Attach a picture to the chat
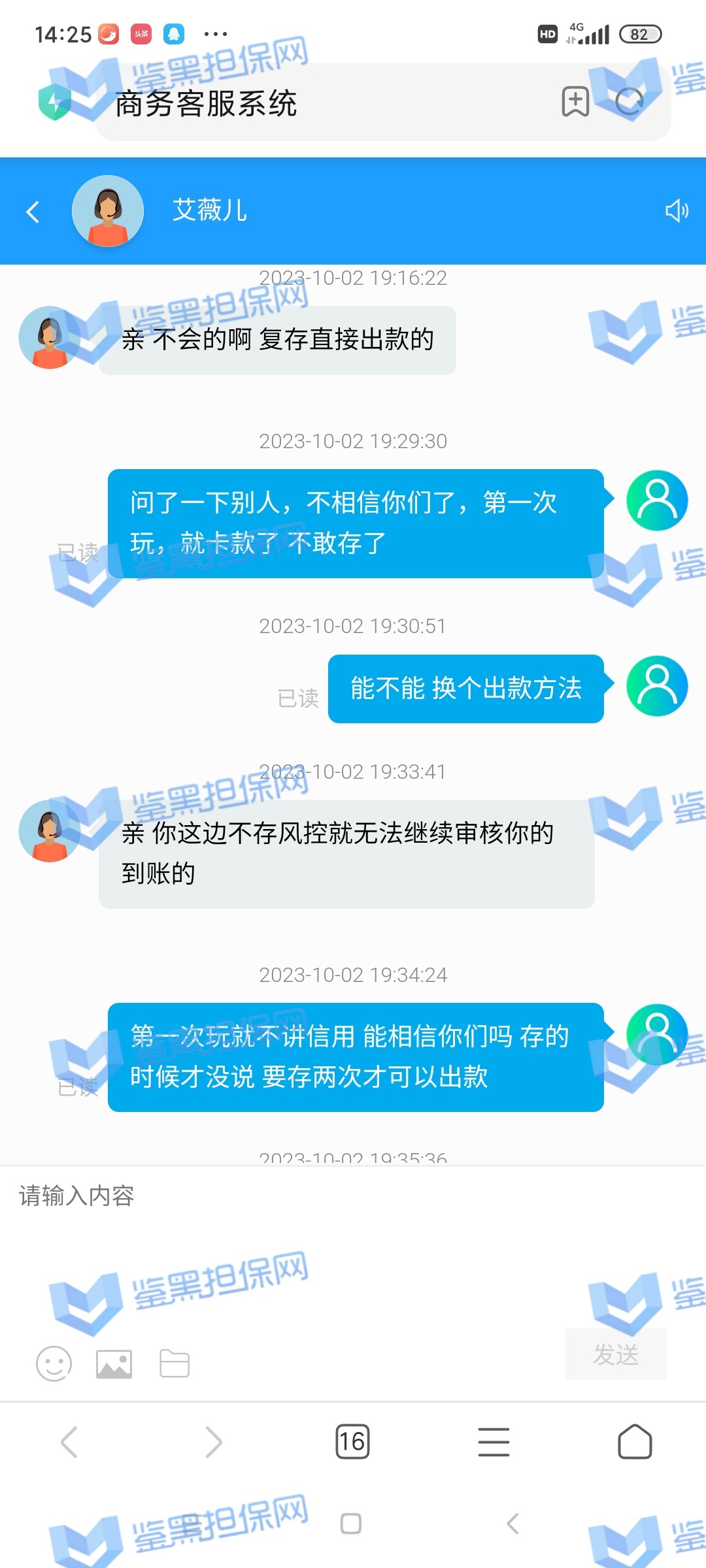Image resolution: width=706 pixels, height=1568 pixels. pyautogui.click(x=114, y=1364)
